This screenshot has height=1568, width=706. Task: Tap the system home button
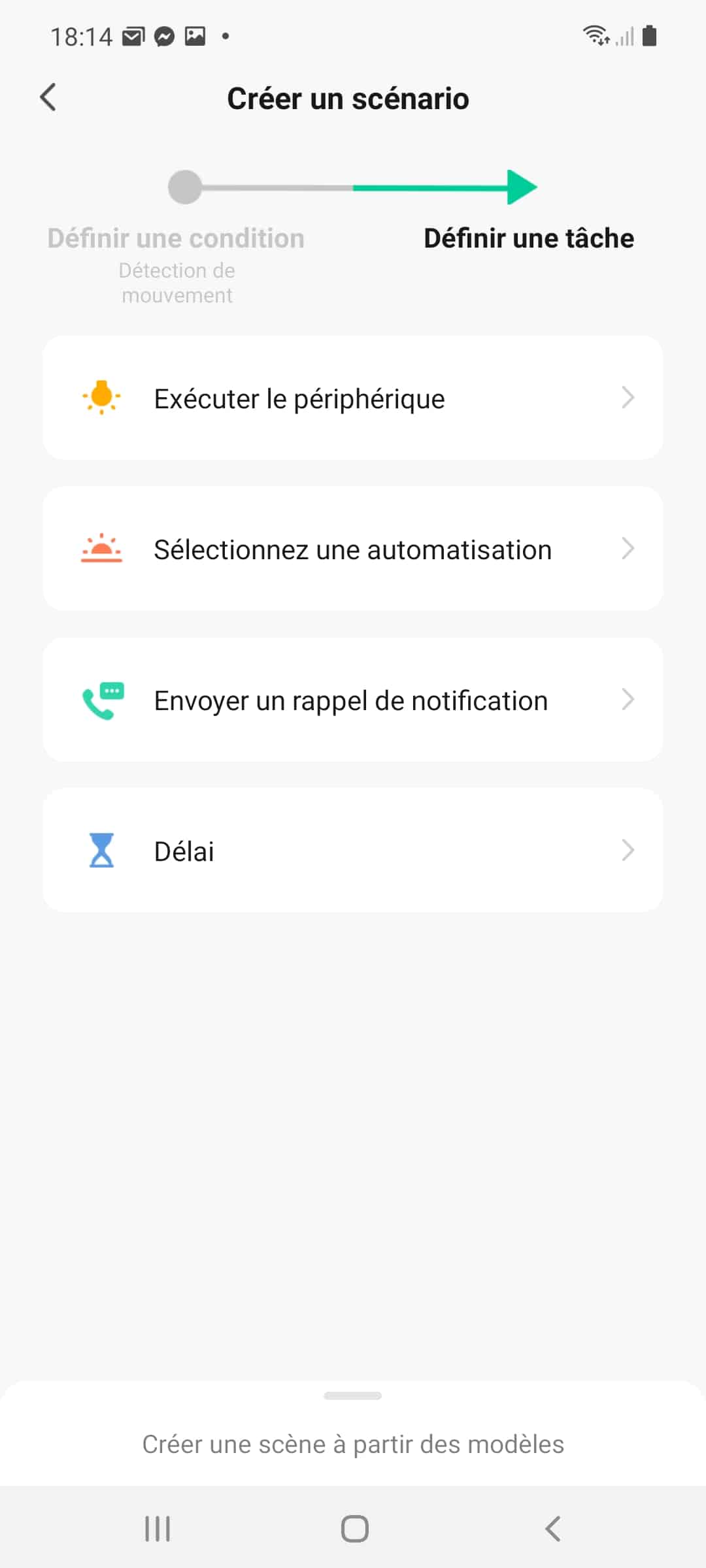pyautogui.click(x=354, y=1529)
